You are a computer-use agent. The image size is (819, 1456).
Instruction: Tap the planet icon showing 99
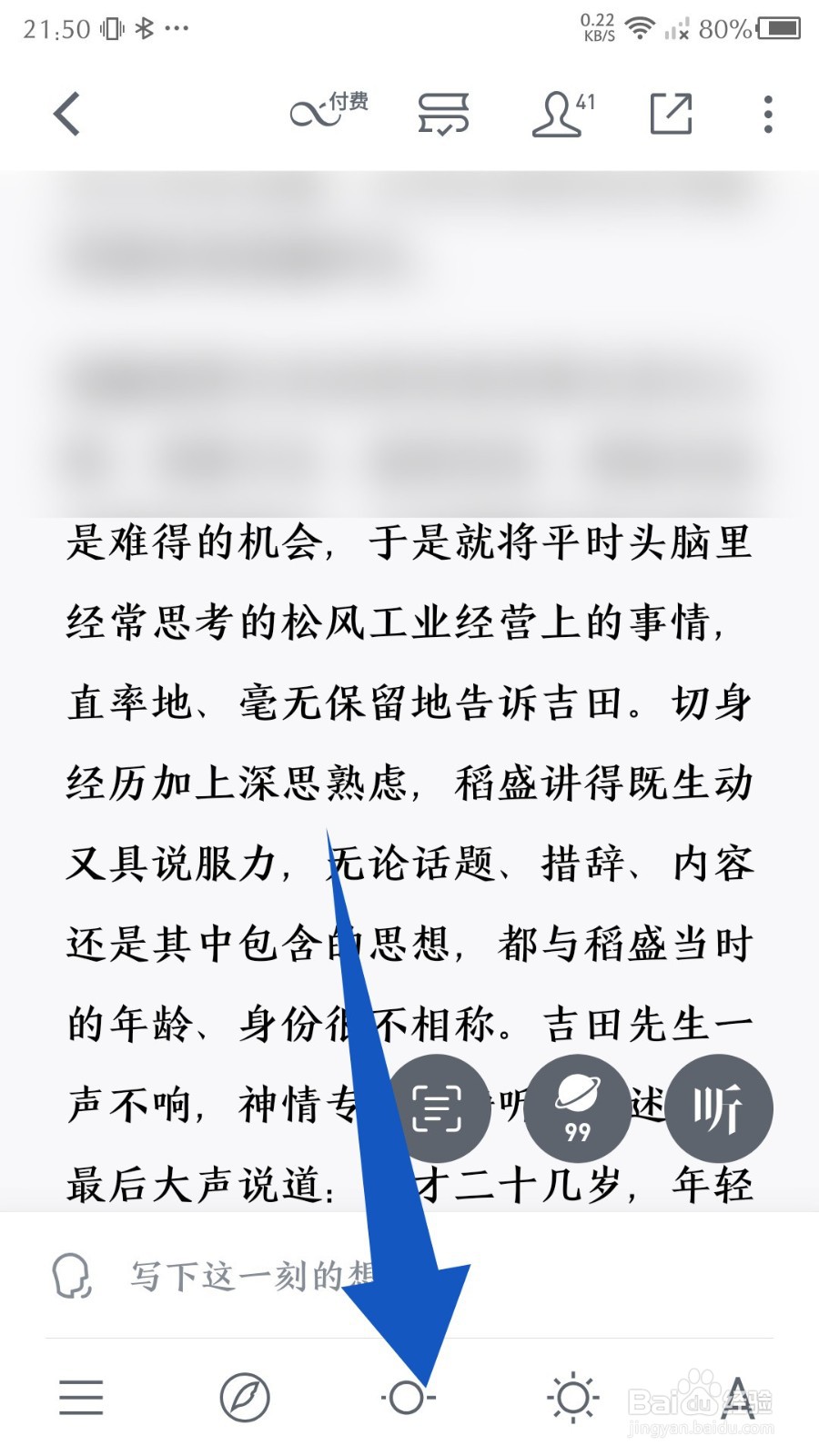(579, 1107)
